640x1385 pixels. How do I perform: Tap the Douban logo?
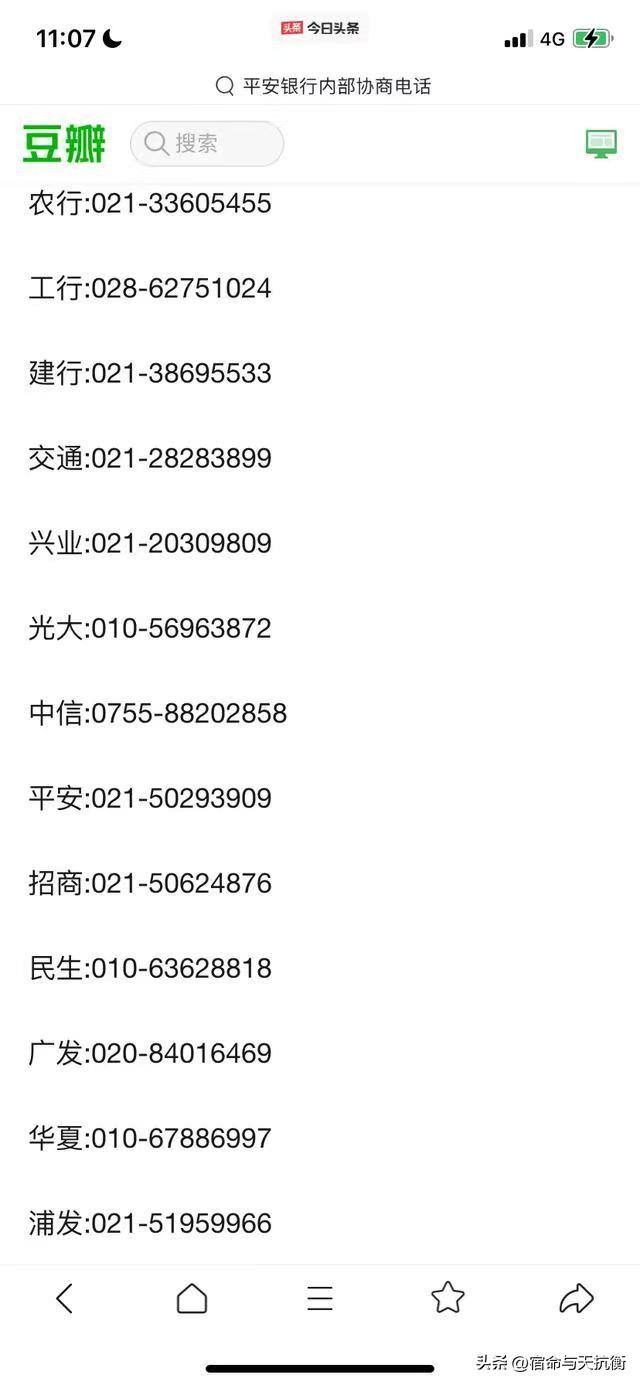(x=64, y=143)
